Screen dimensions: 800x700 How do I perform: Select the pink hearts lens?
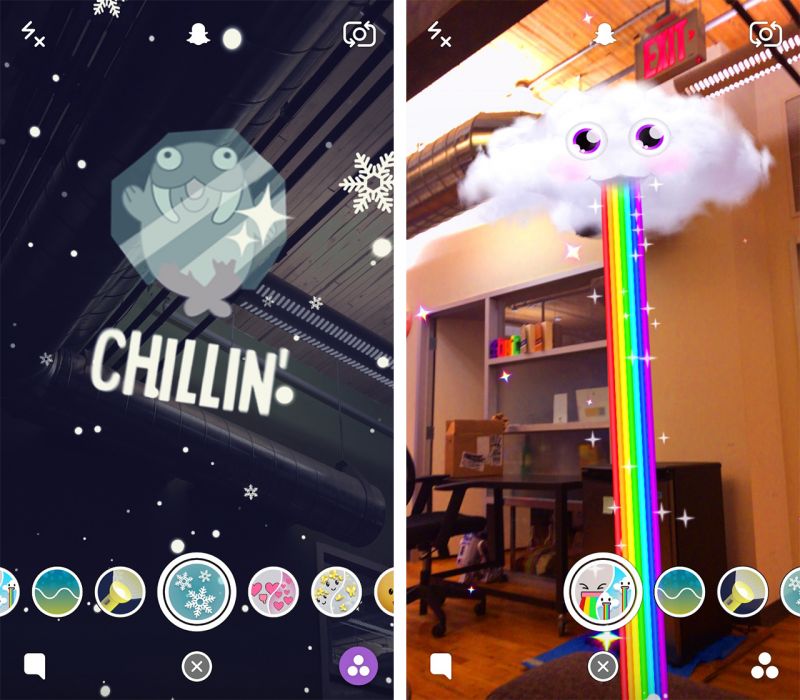point(272,591)
